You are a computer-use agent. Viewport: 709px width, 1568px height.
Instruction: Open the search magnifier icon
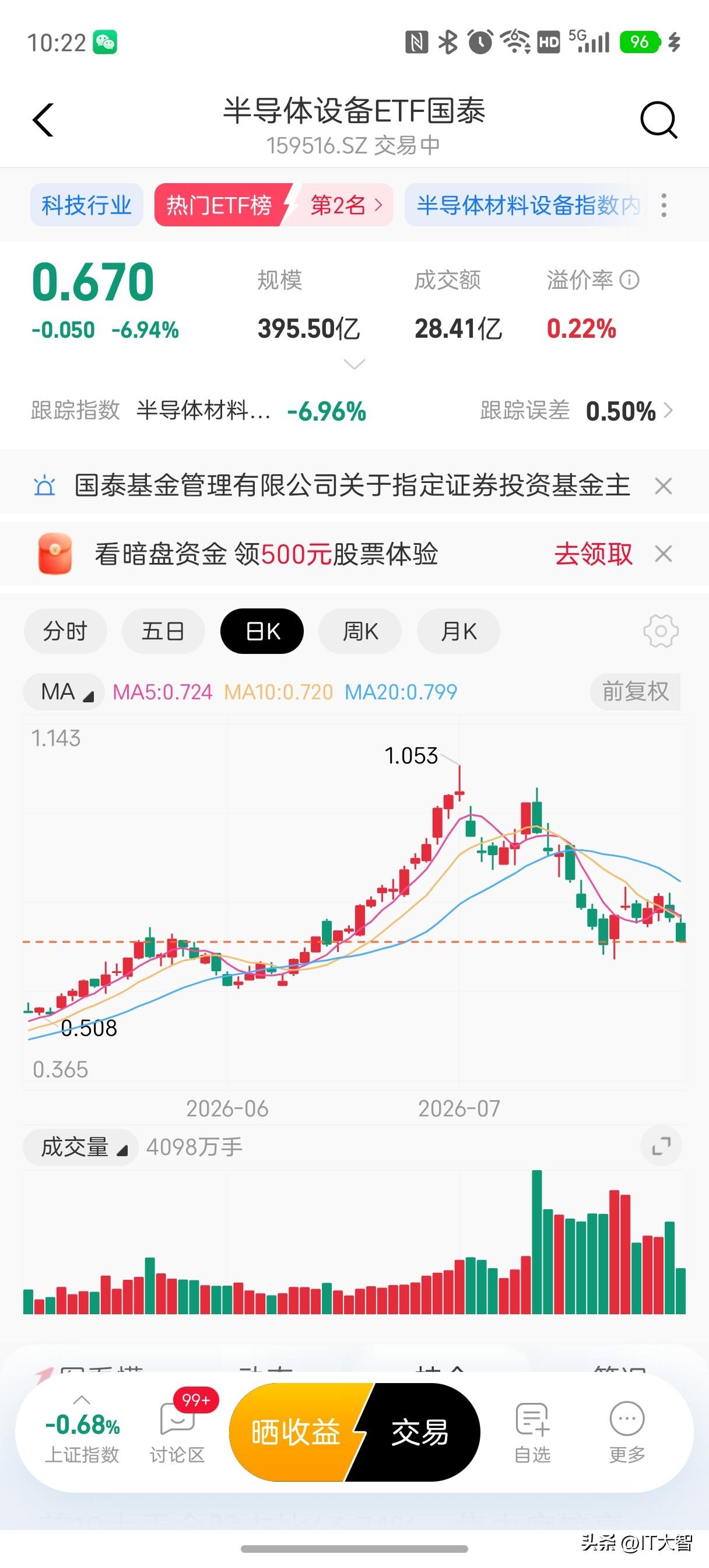(x=658, y=120)
